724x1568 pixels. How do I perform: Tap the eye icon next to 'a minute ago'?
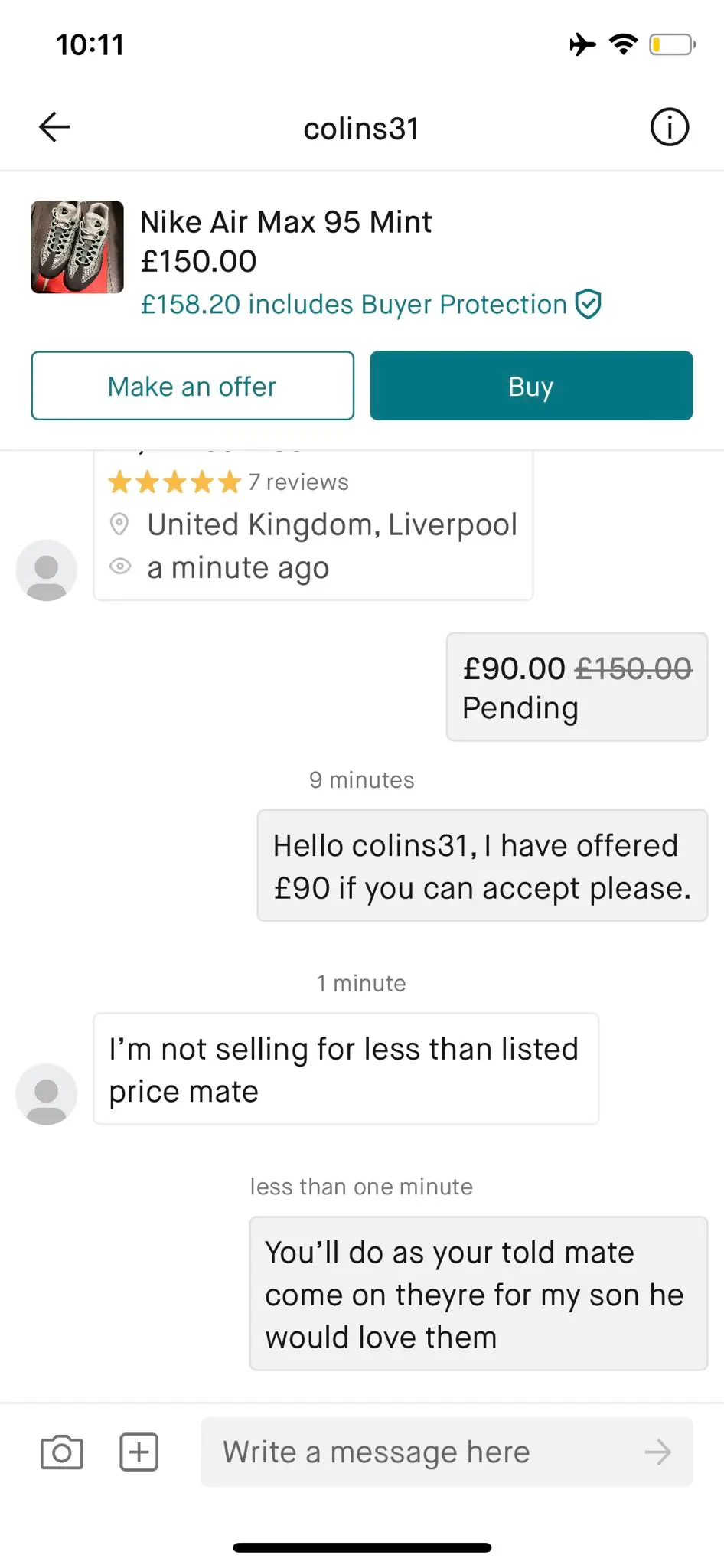[x=119, y=567]
